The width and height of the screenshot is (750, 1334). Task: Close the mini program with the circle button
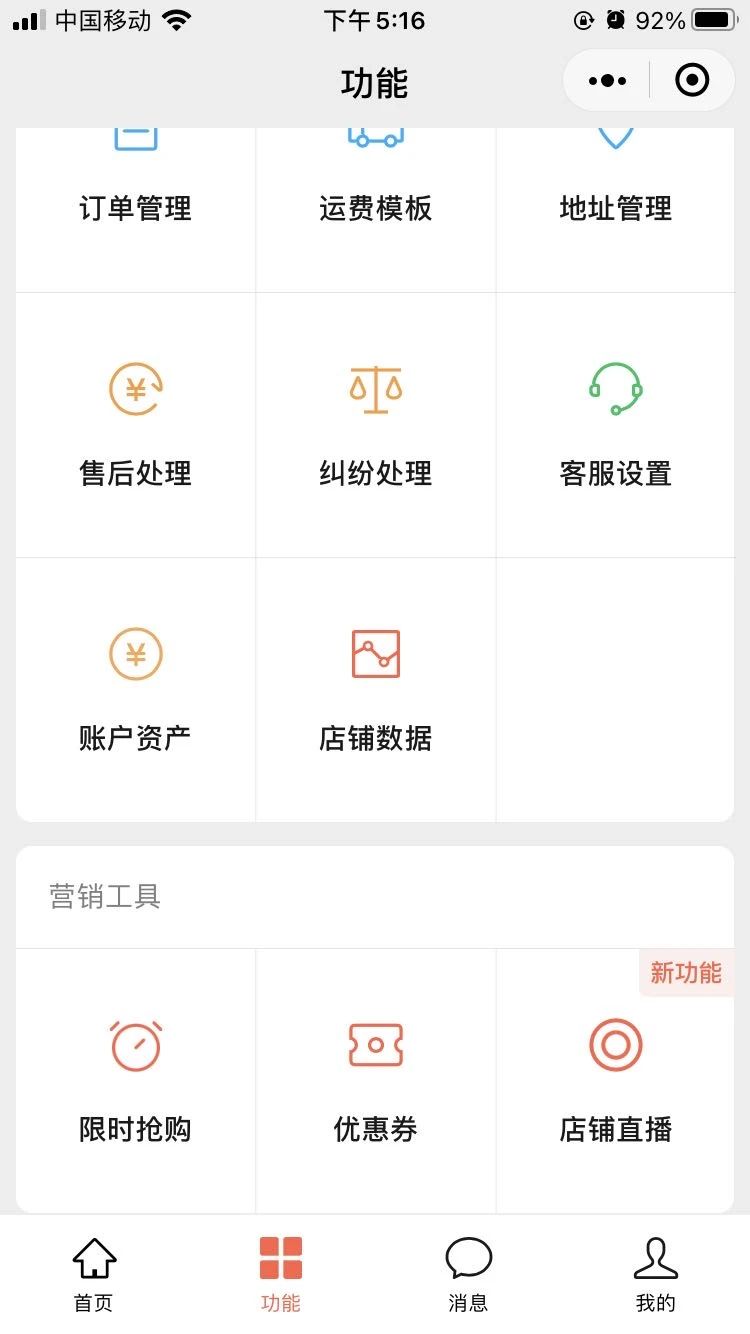coord(692,80)
